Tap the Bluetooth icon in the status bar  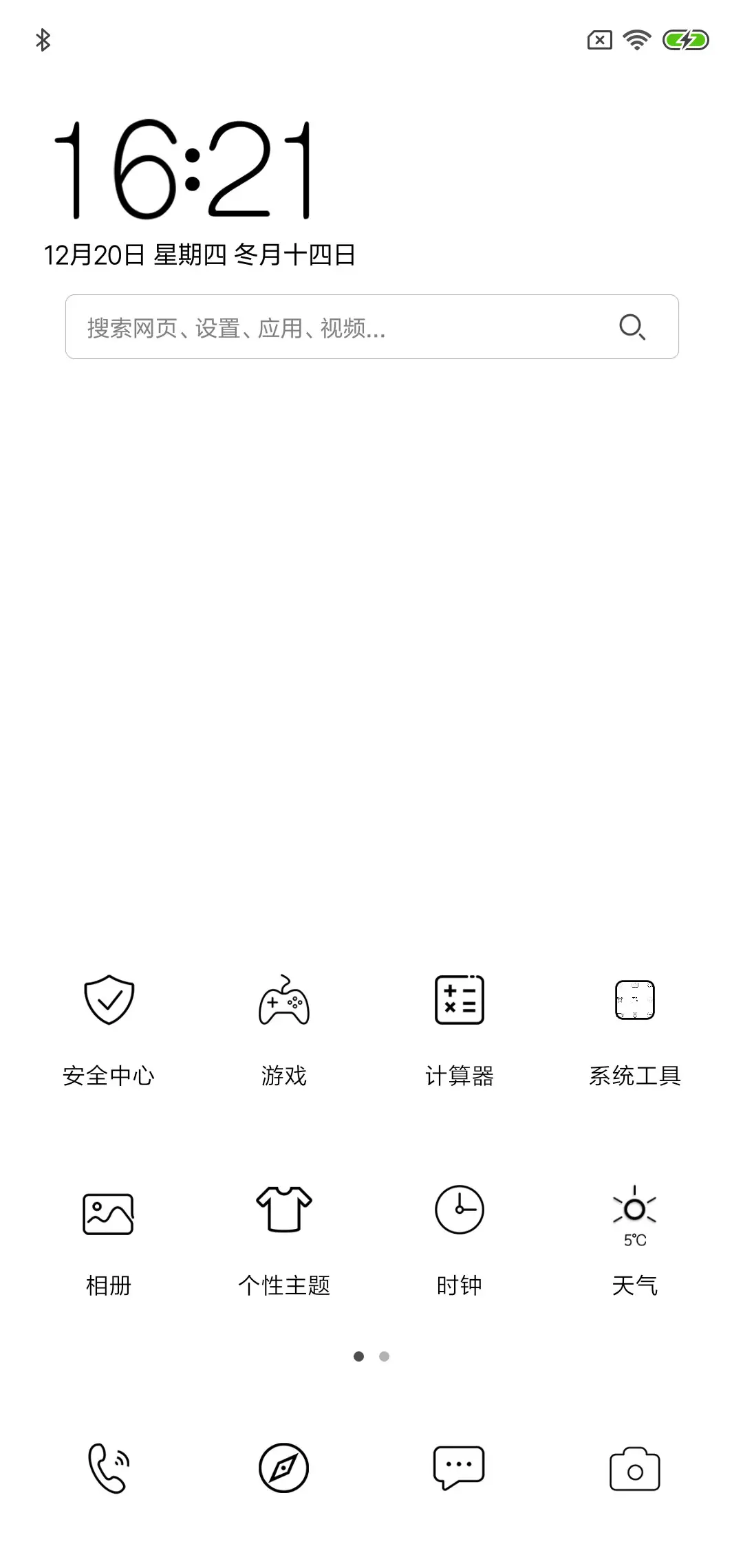(x=44, y=39)
